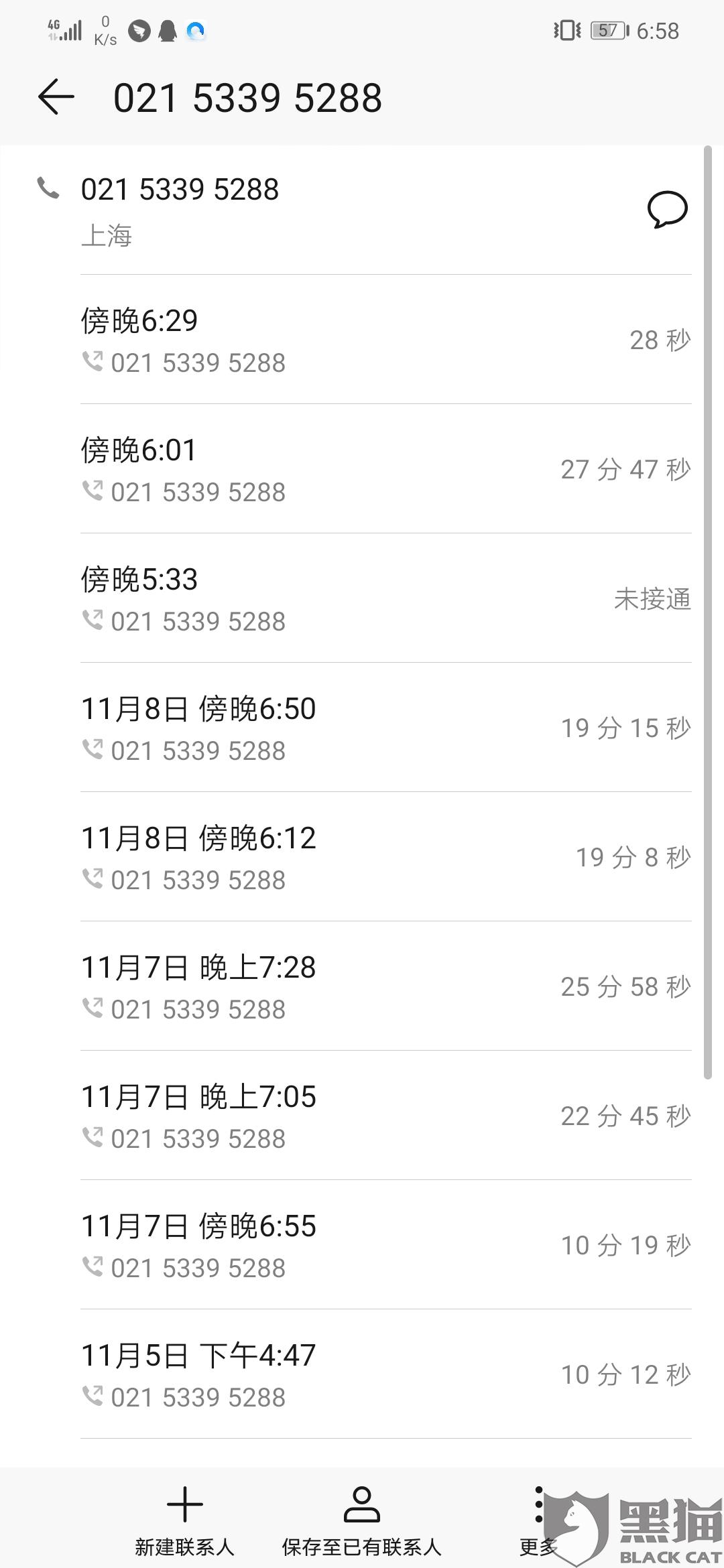Tap the 11月7日 晚上7:05 call entry
Screen dimensions: 724x1568
(x=385, y=1116)
